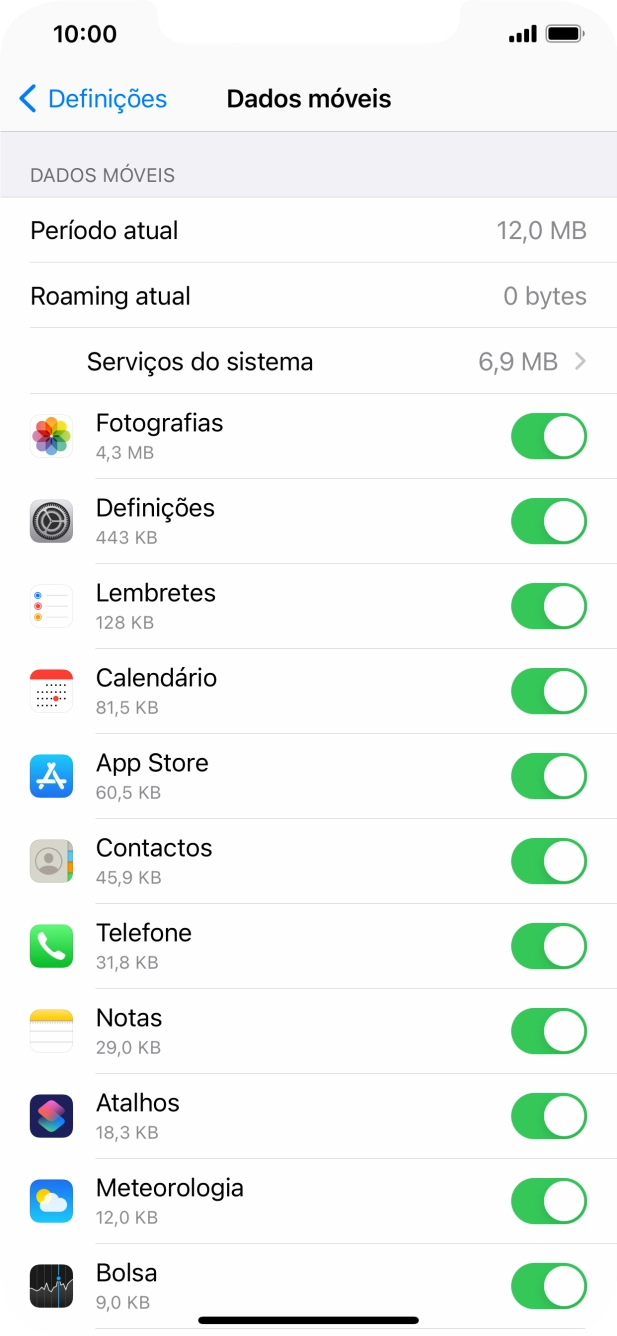Screen dimensions: 617x1336
Task: Disable App Store mobile data
Action: pyautogui.click(x=548, y=776)
